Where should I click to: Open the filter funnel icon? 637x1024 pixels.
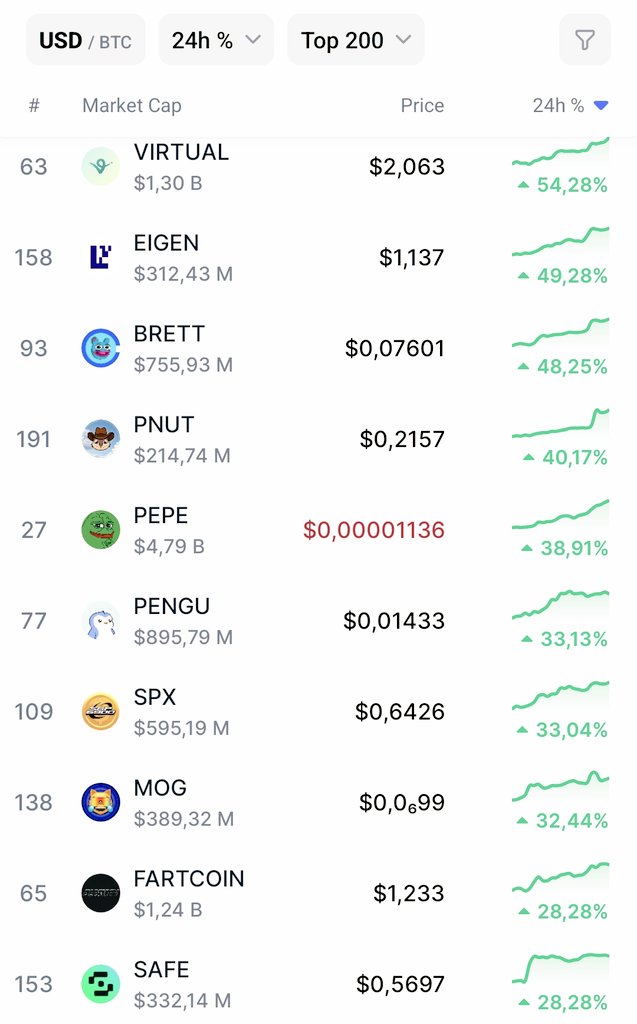pos(585,40)
